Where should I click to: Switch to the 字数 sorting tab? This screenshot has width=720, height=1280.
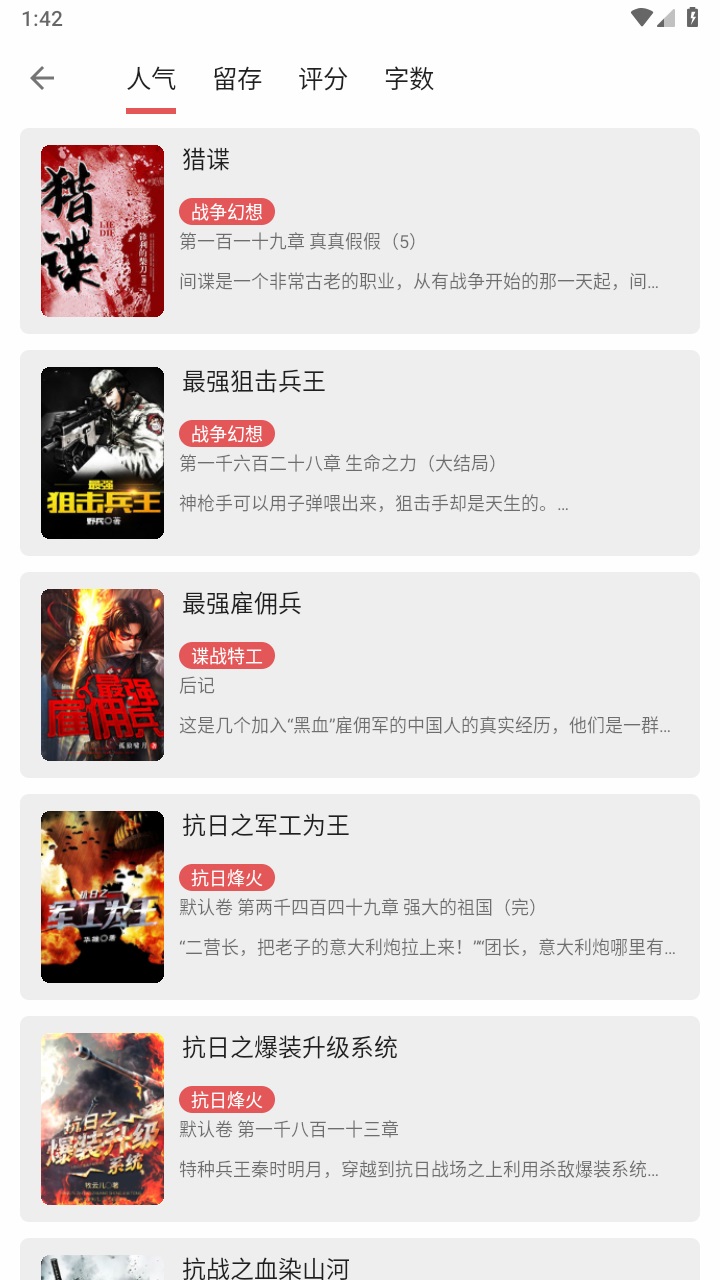point(409,79)
